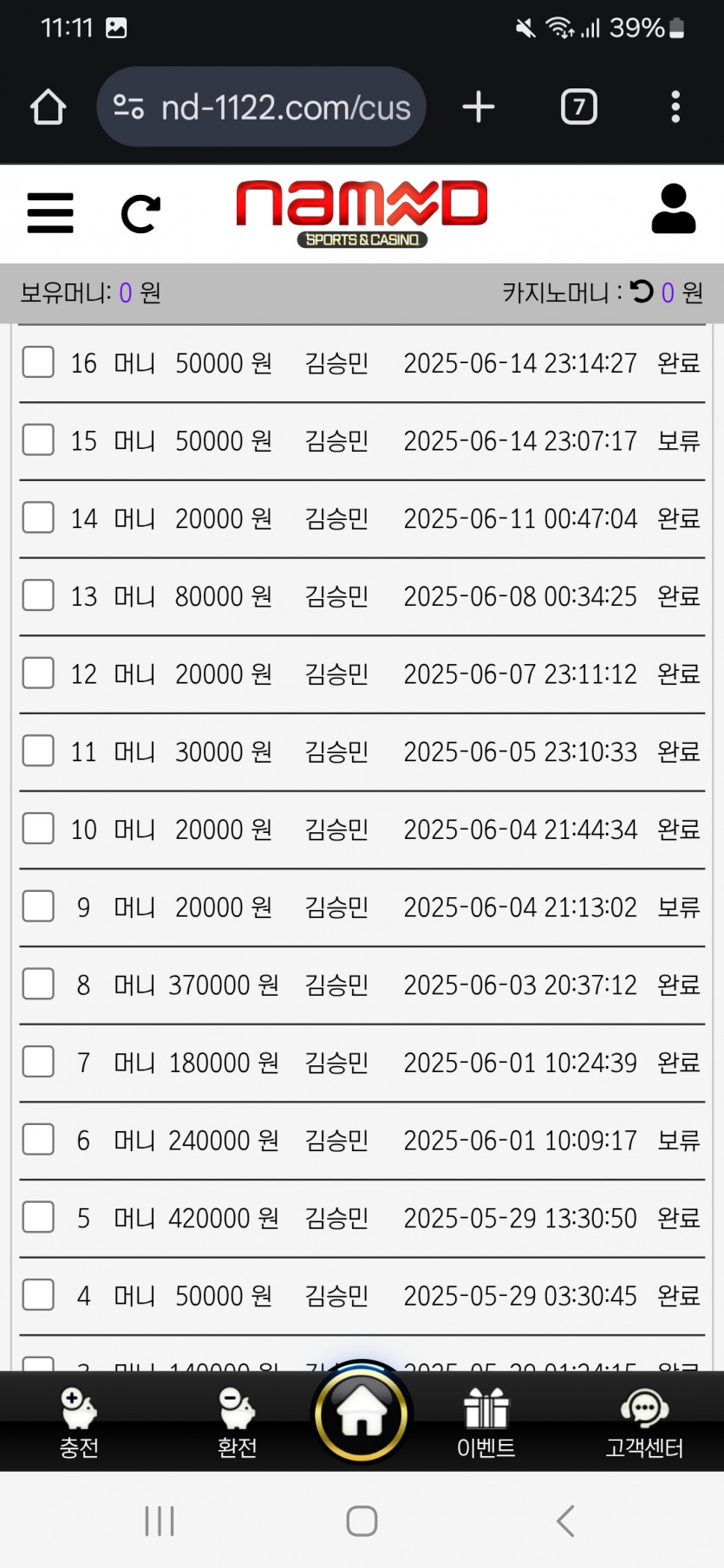This screenshot has width=724, height=1568.
Task: Tap the center home button
Action: 362,1413
